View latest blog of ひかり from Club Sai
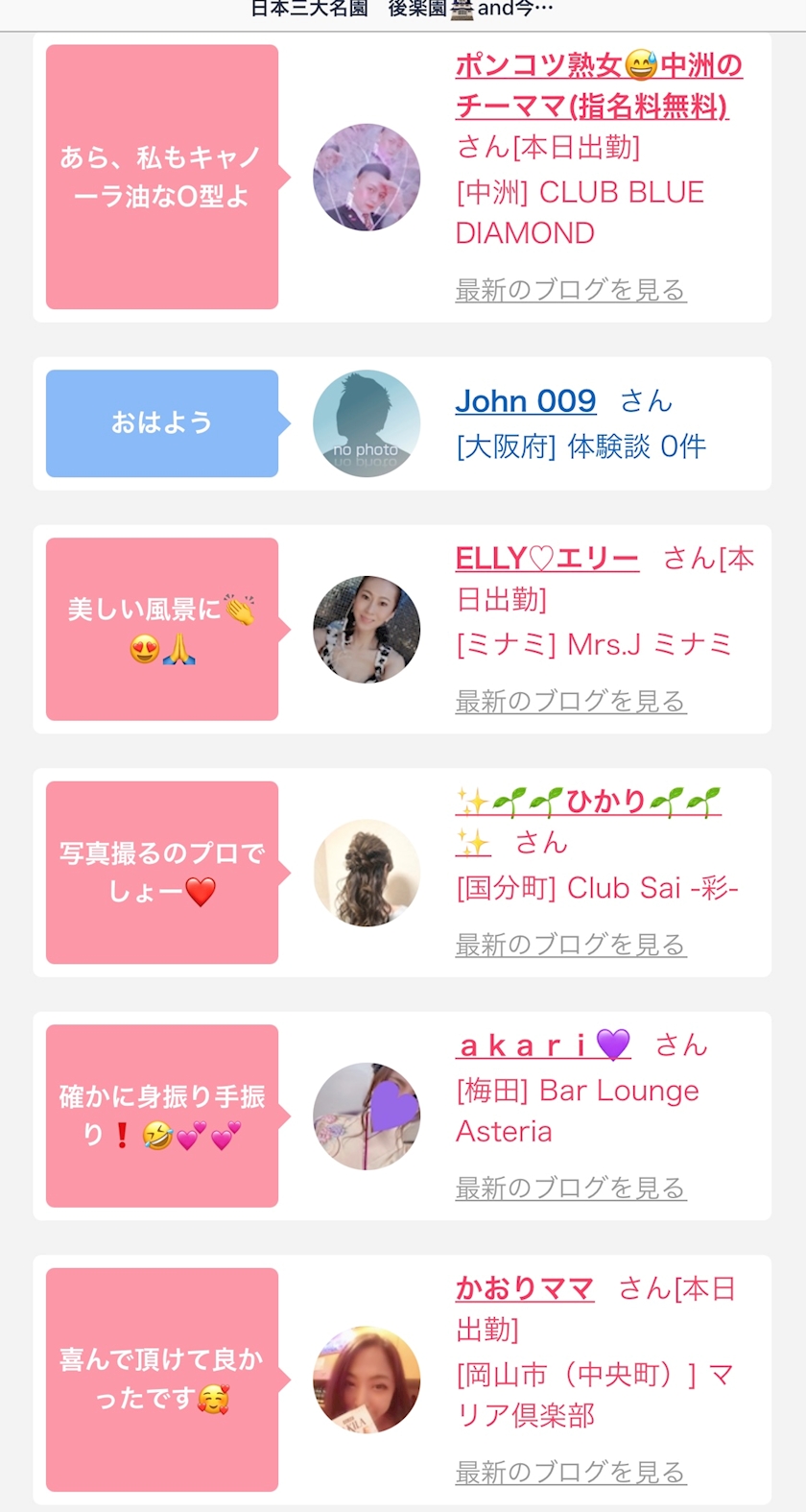806x1512 pixels. 570,945
